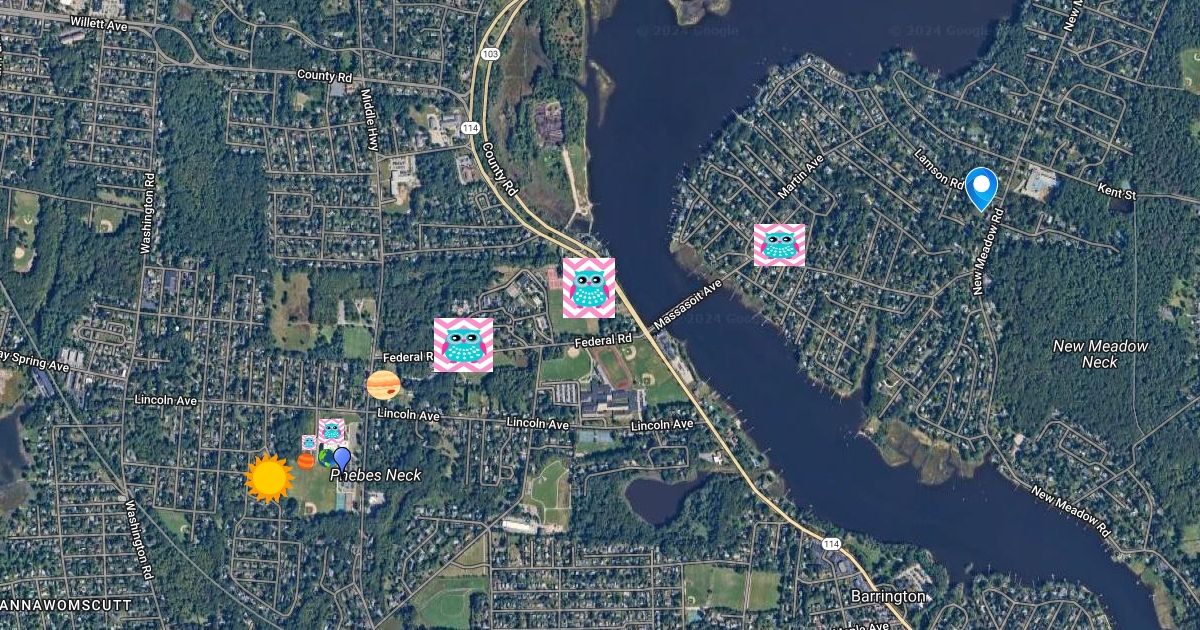Select the Jupiter planet marker near Lincoln Ave
This screenshot has height=630, width=1200.
coord(383,384)
